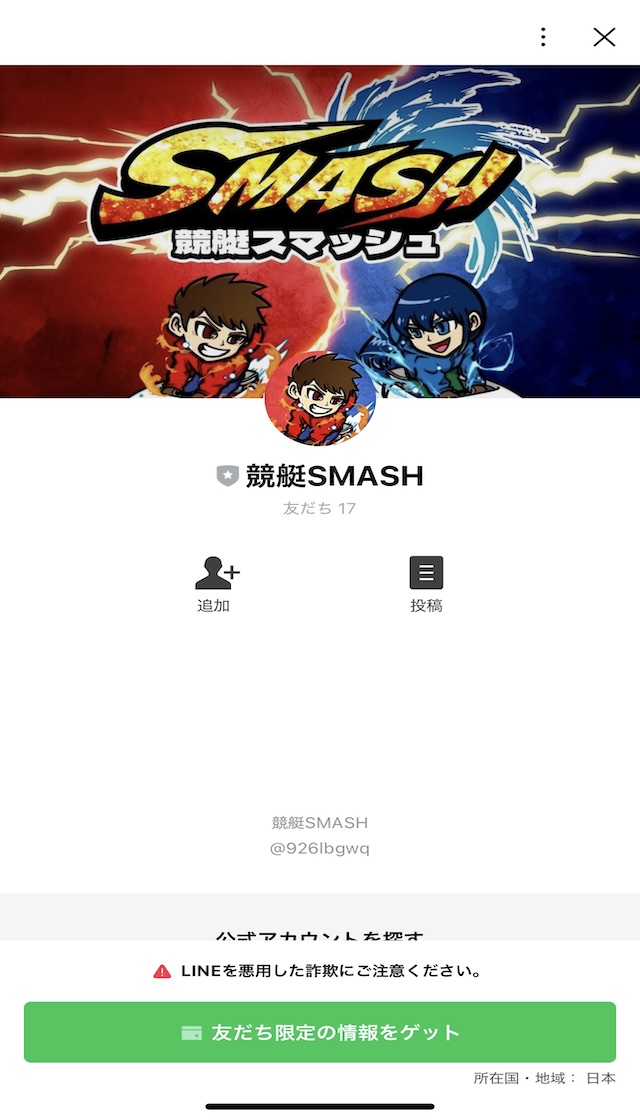
Task: Close the profile page
Action: [x=604, y=37]
